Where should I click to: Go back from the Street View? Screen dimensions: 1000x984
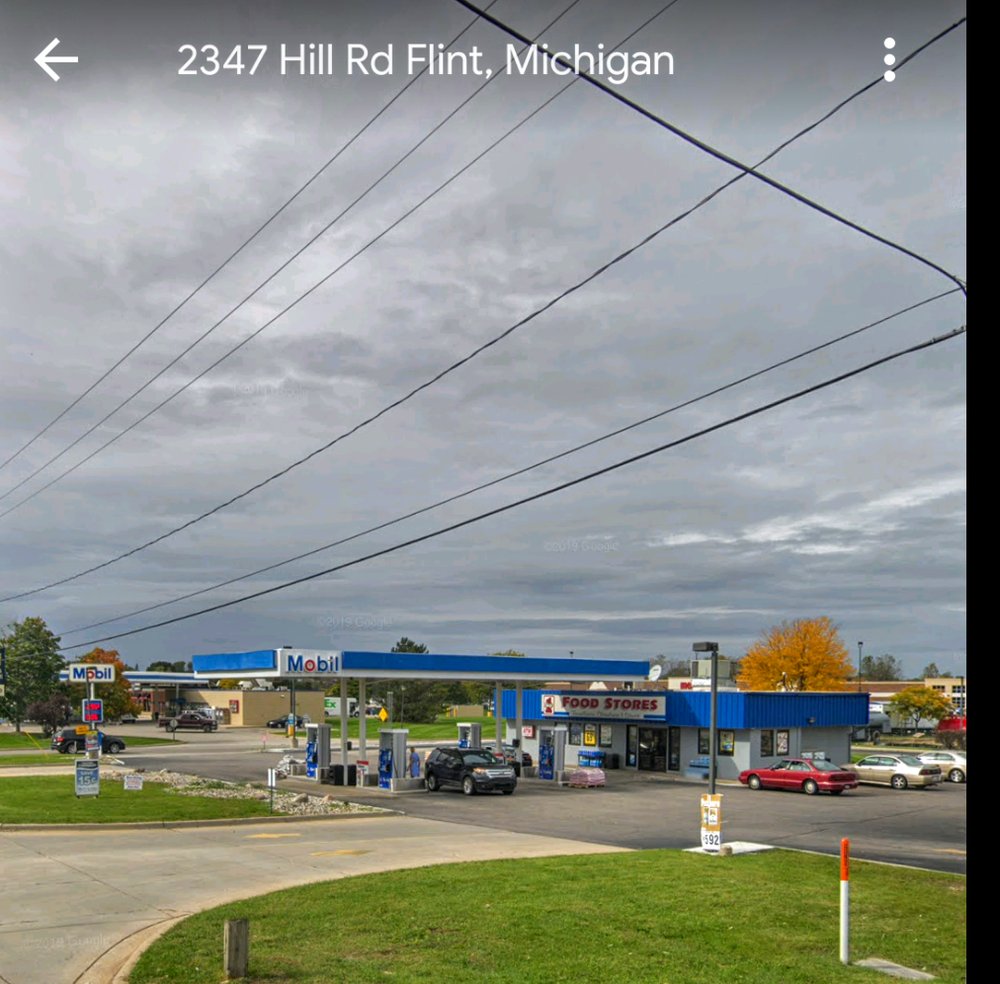pos(56,60)
